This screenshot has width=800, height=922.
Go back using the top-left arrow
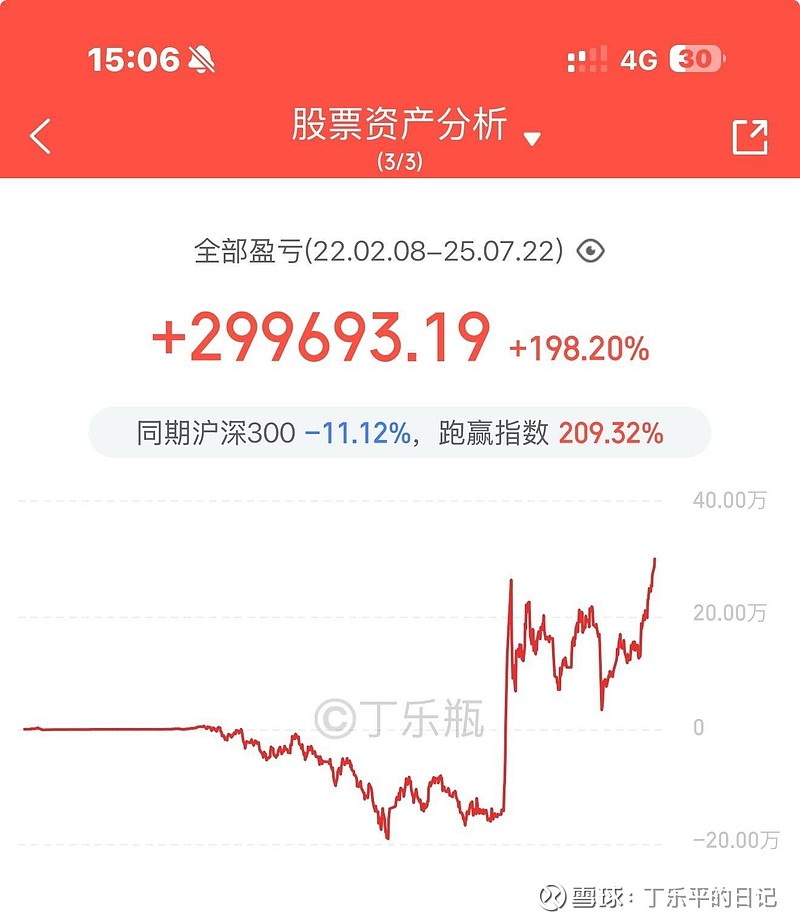40,136
